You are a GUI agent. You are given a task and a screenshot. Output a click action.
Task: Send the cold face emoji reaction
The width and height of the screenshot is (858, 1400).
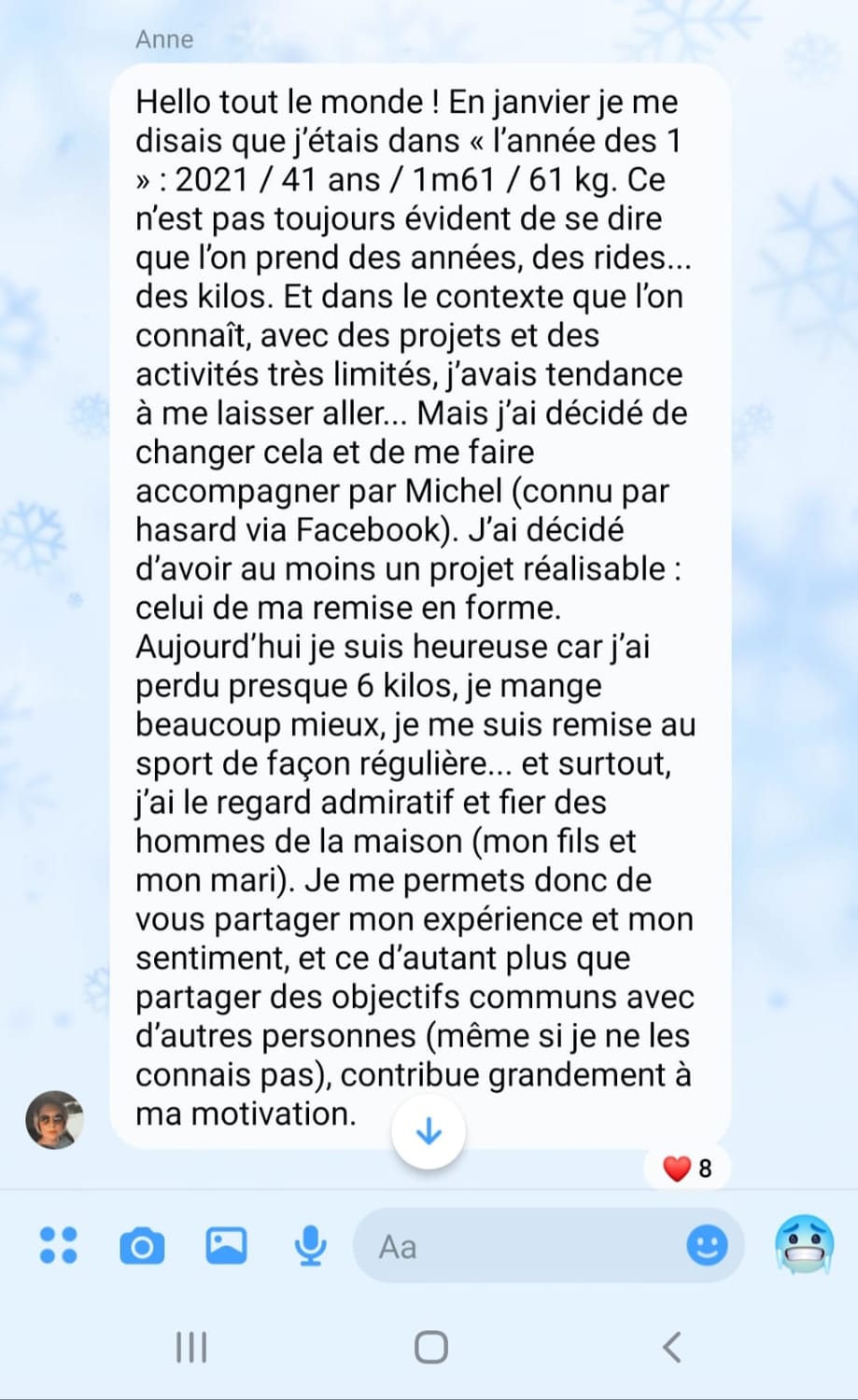(x=804, y=1245)
